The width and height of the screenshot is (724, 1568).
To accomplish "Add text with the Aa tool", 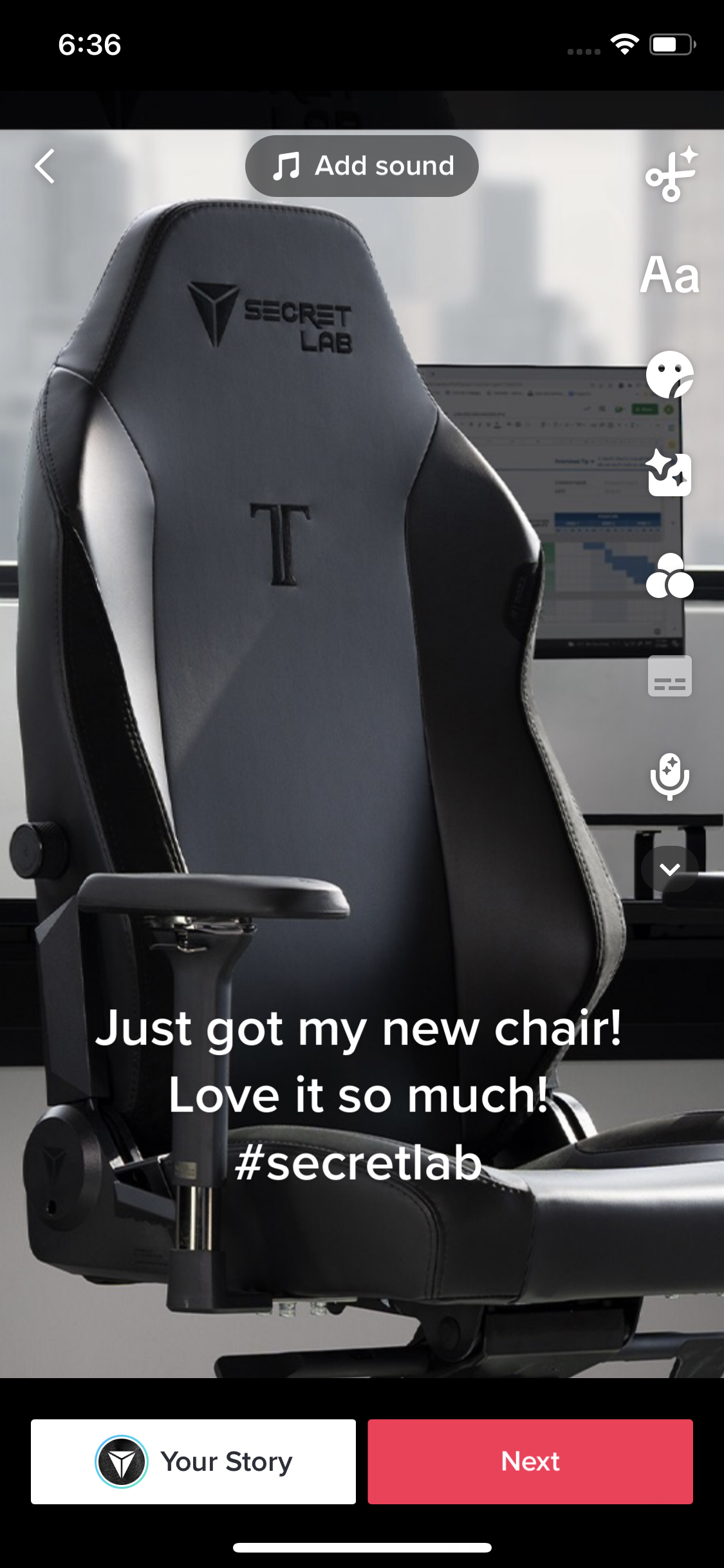I will tap(669, 275).
